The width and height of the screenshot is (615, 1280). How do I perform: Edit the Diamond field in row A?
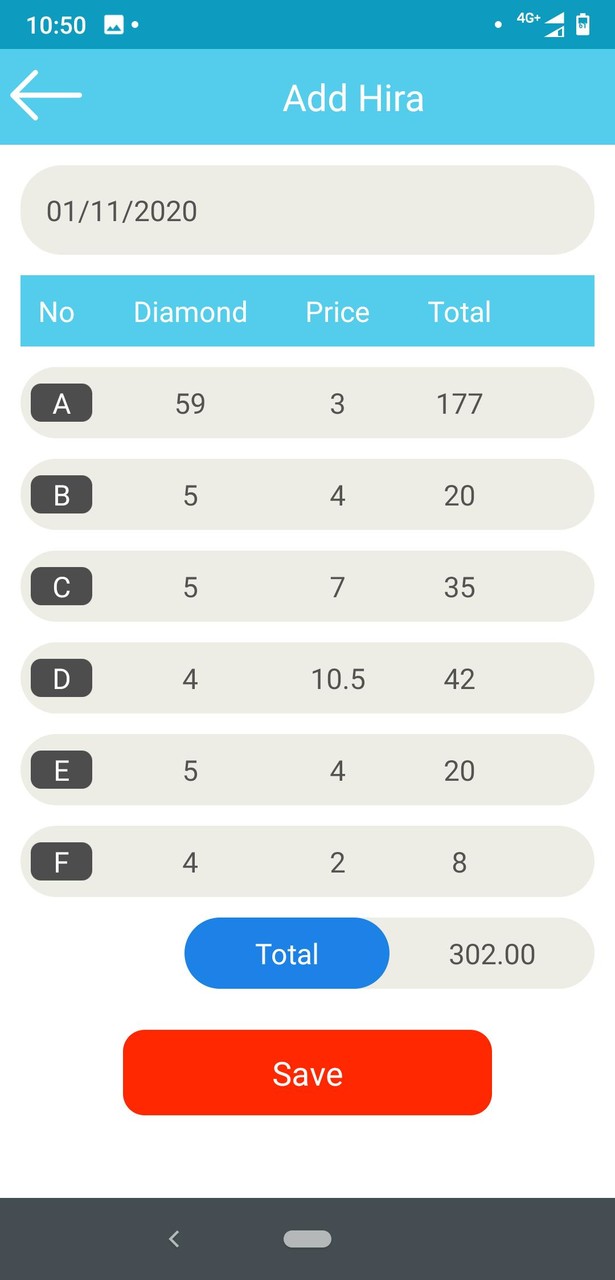[190, 404]
